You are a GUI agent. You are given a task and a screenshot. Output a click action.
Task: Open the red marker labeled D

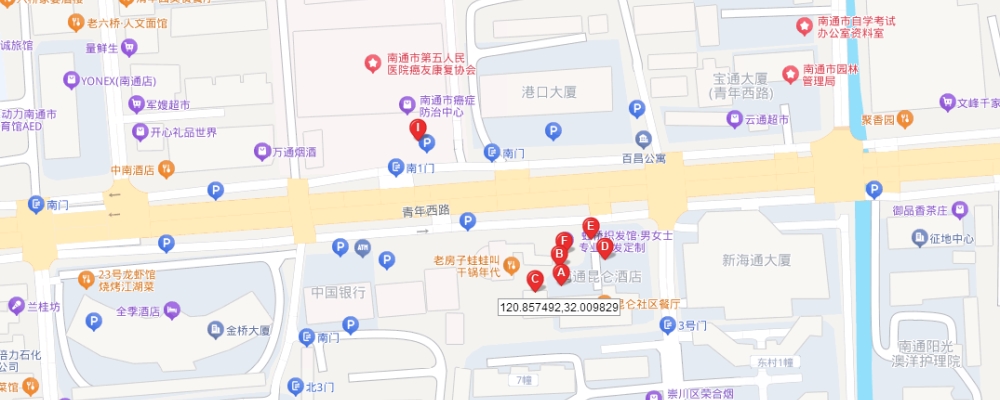[604, 245]
